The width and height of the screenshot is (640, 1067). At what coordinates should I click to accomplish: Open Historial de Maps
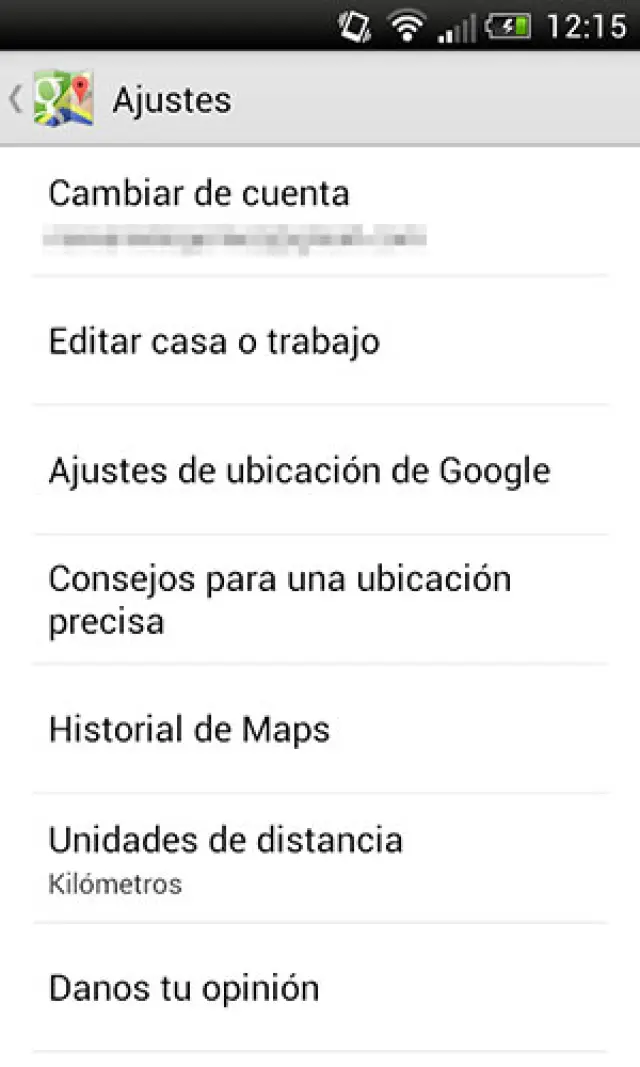tap(320, 729)
